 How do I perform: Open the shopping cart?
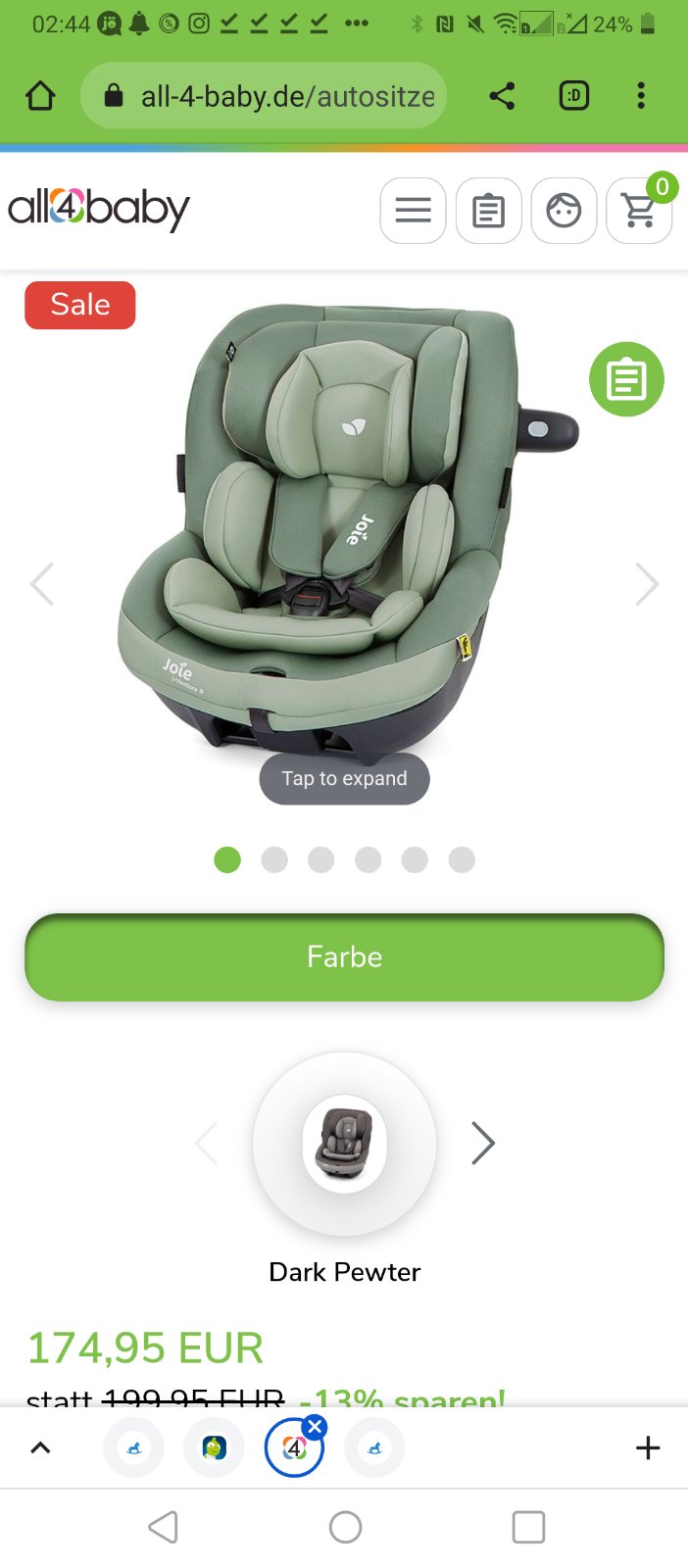(x=639, y=210)
